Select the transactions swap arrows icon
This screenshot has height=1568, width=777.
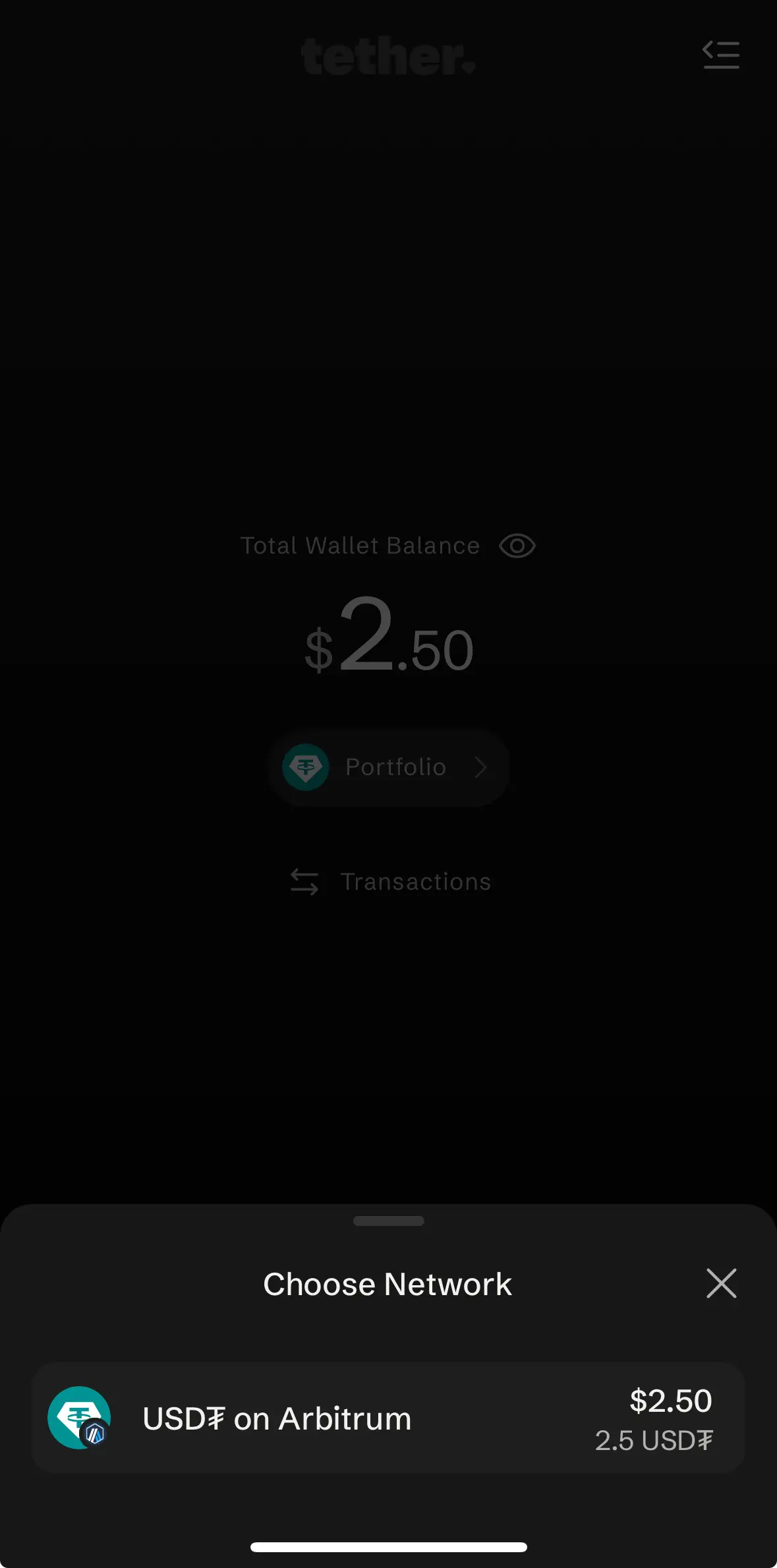click(304, 882)
